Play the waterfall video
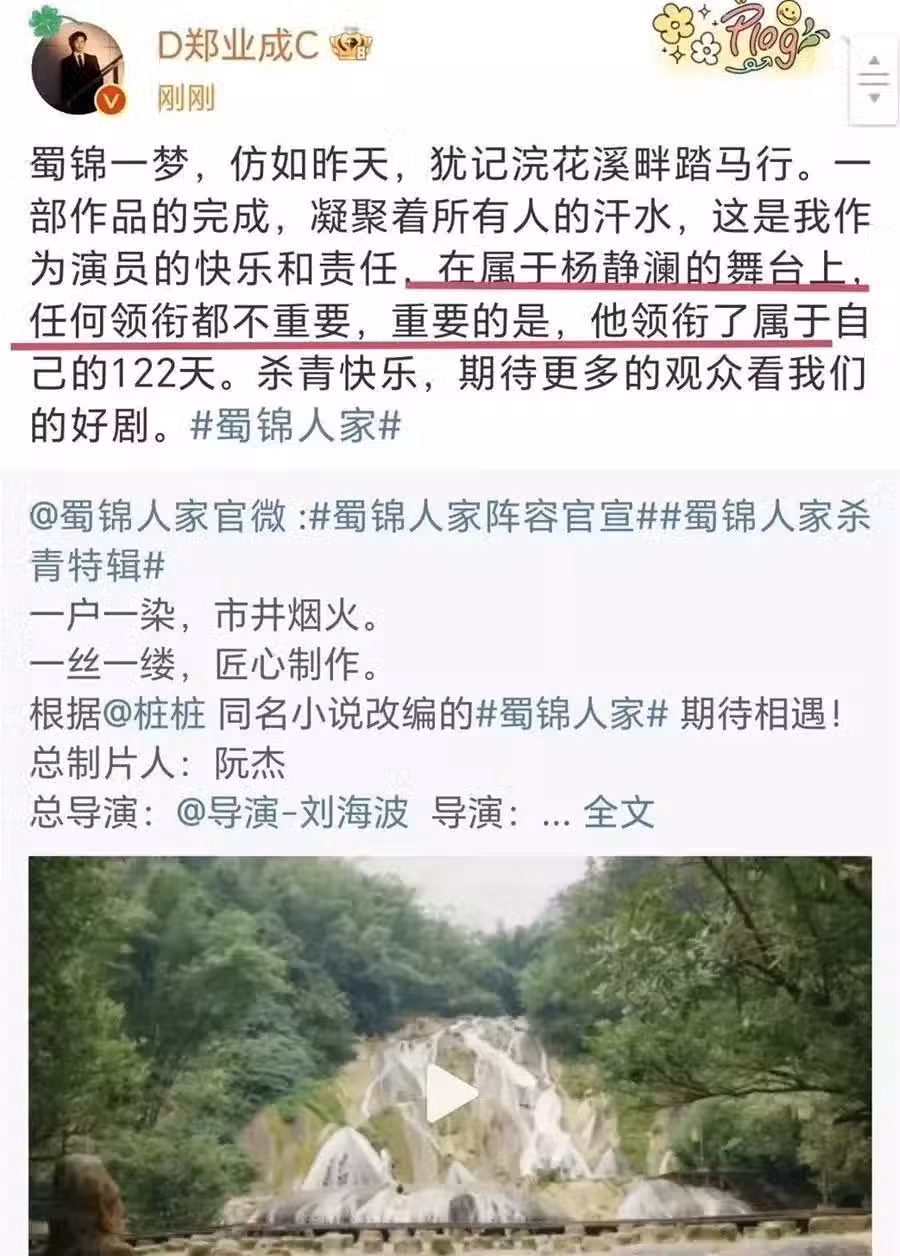The width and height of the screenshot is (900, 1256). (450, 1092)
